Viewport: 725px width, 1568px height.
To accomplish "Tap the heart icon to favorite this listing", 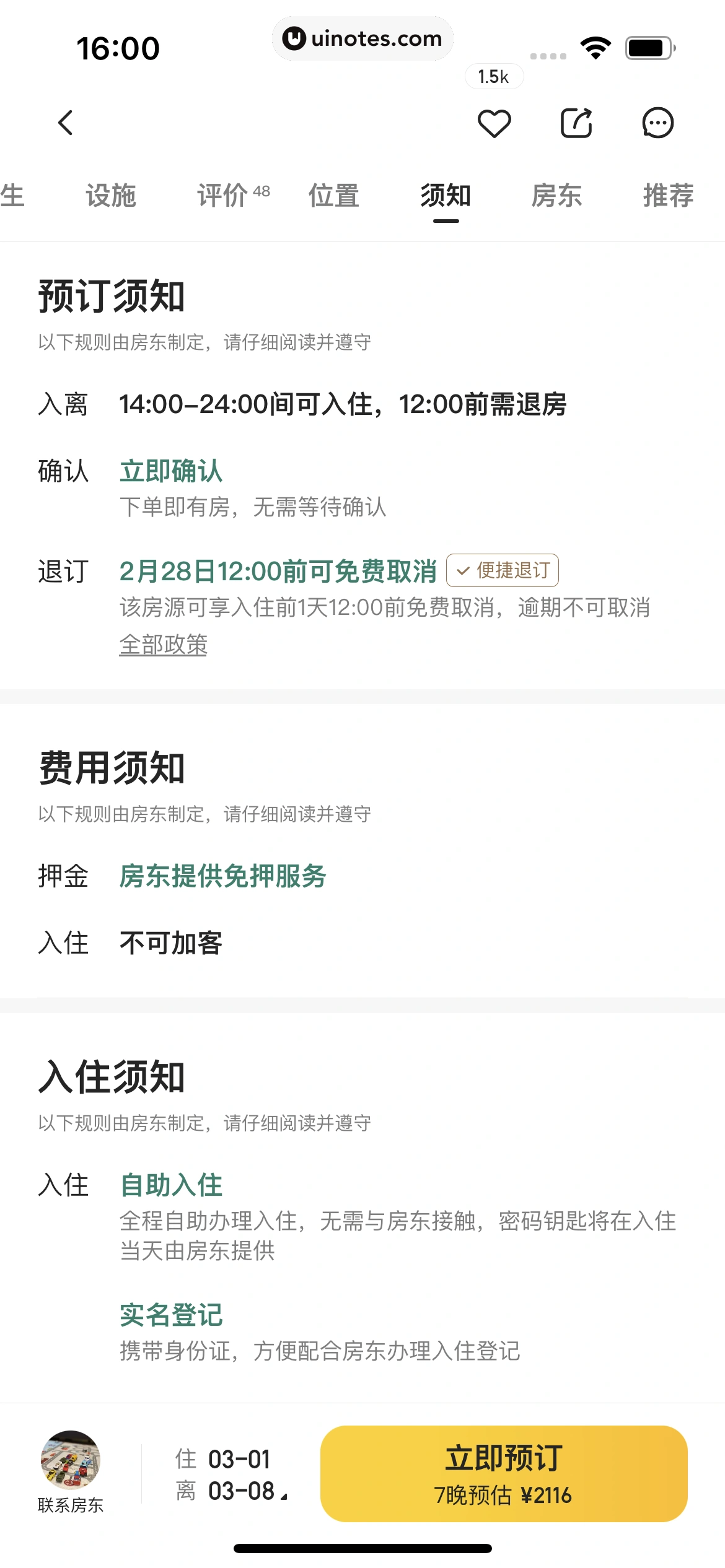I will (x=494, y=123).
